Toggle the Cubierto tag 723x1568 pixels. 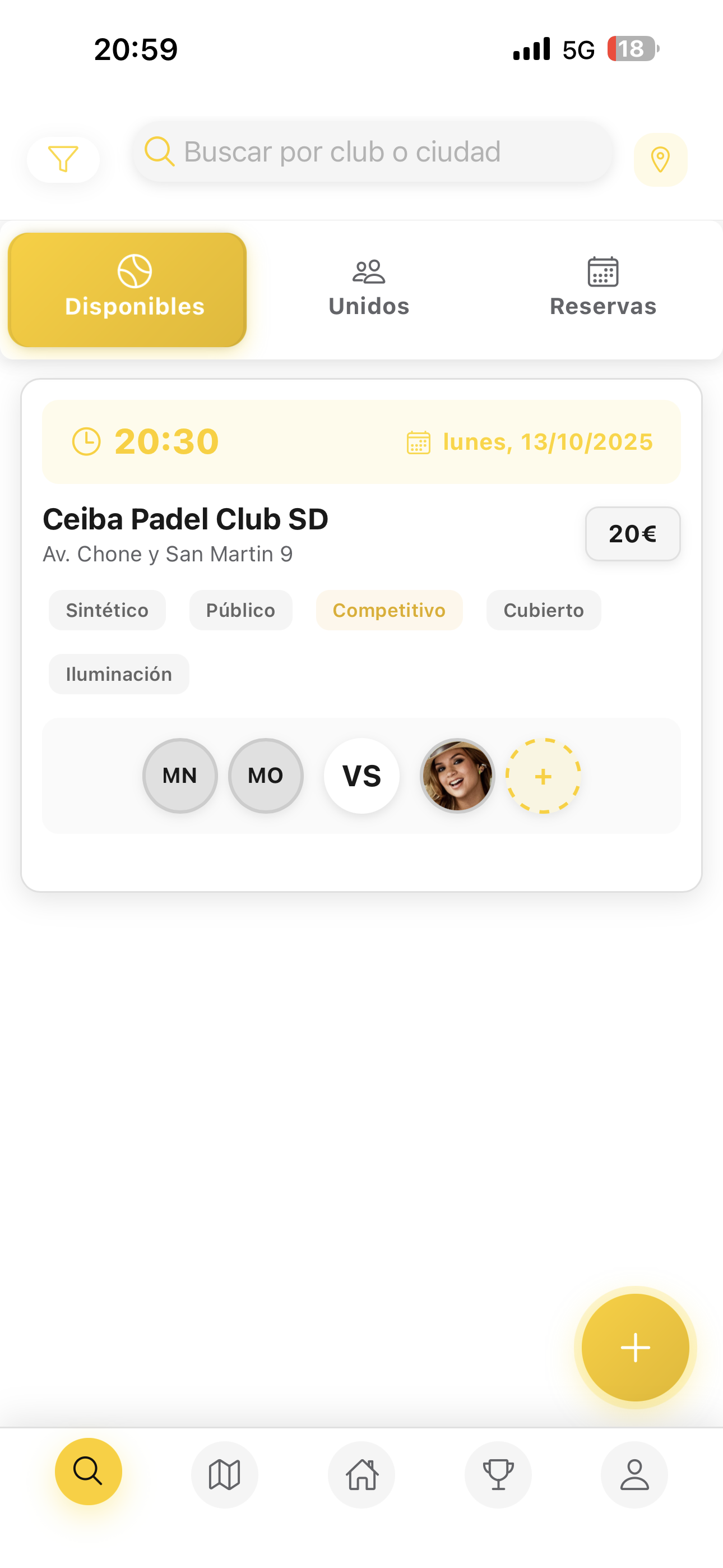point(543,610)
